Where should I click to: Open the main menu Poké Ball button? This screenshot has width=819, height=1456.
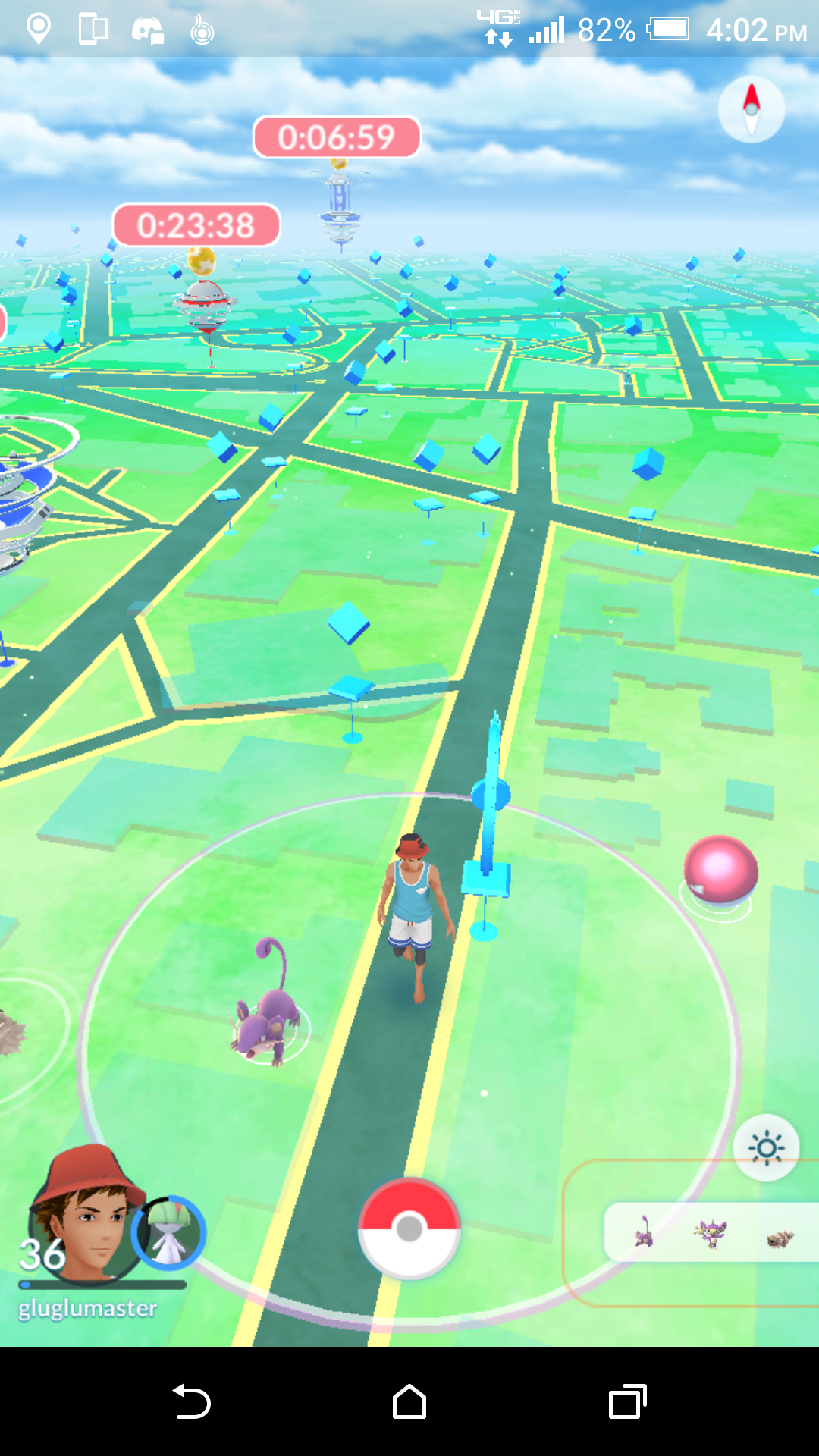point(409,1228)
